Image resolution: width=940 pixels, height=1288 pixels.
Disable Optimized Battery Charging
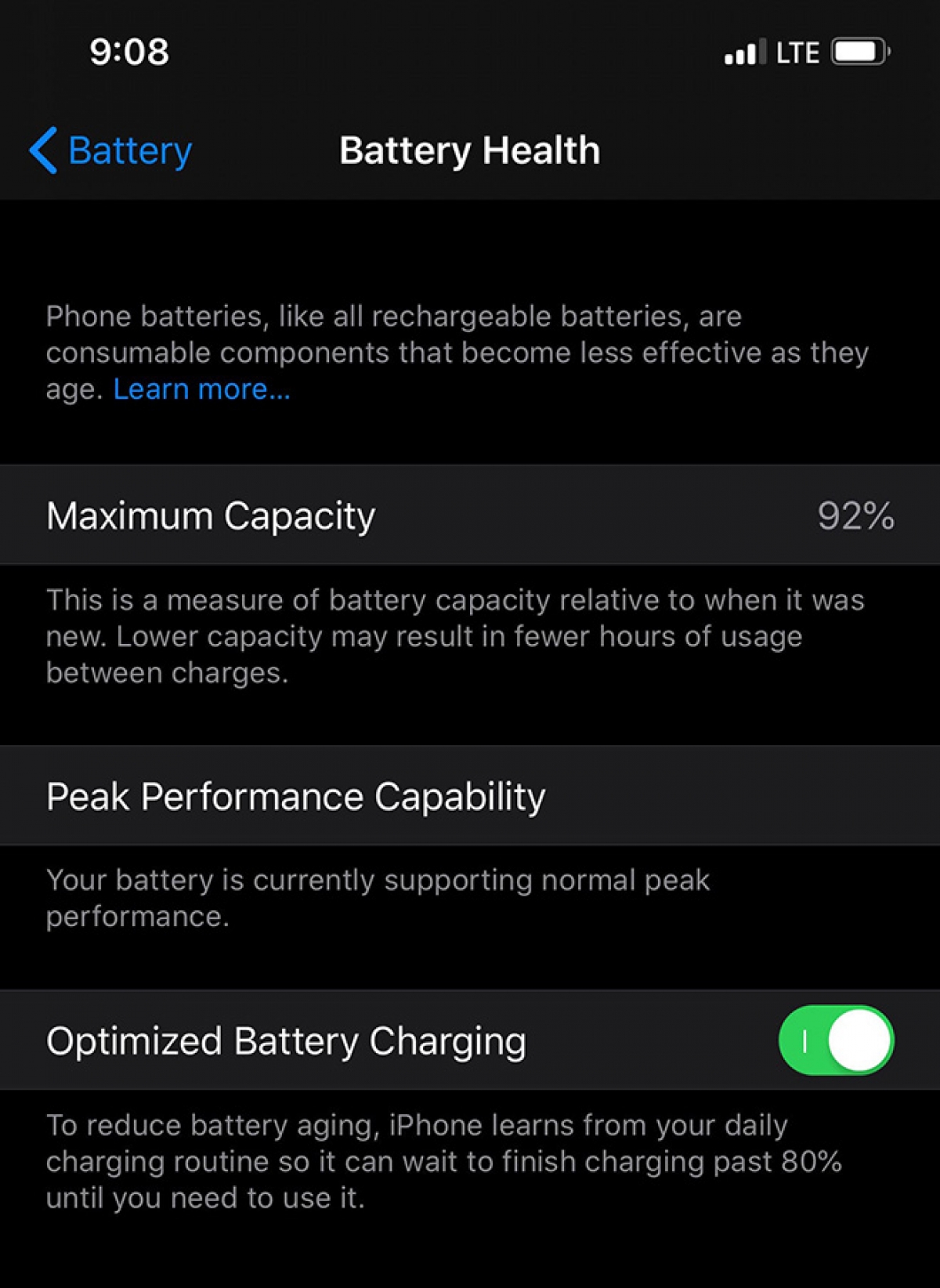click(x=835, y=1040)
